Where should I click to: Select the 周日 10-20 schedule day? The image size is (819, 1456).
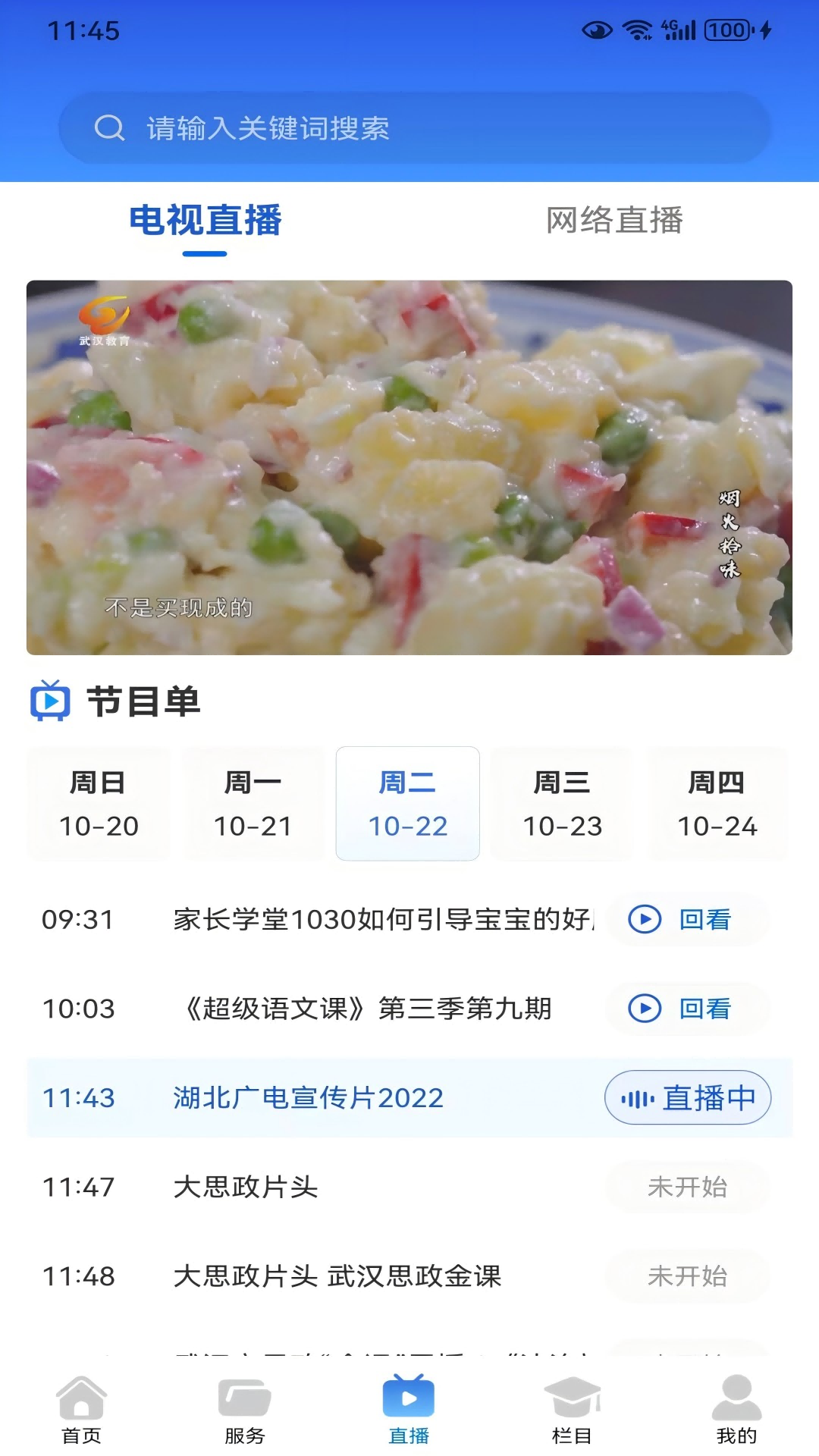pyautogui.click(x=97, y=804)
